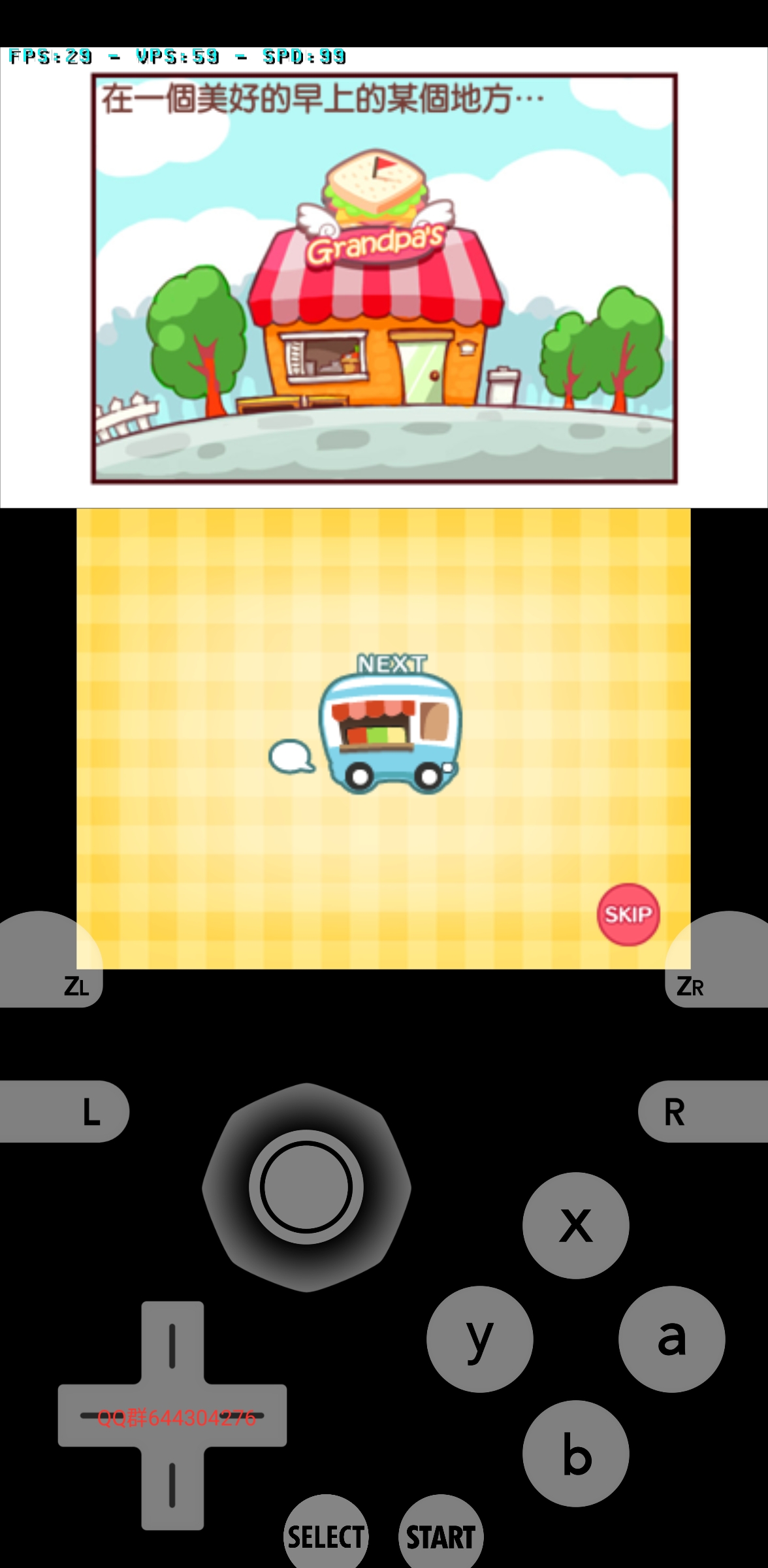Tap the b face button
The height and width of the screenshot is (1568, 768).
point(575,1453)
